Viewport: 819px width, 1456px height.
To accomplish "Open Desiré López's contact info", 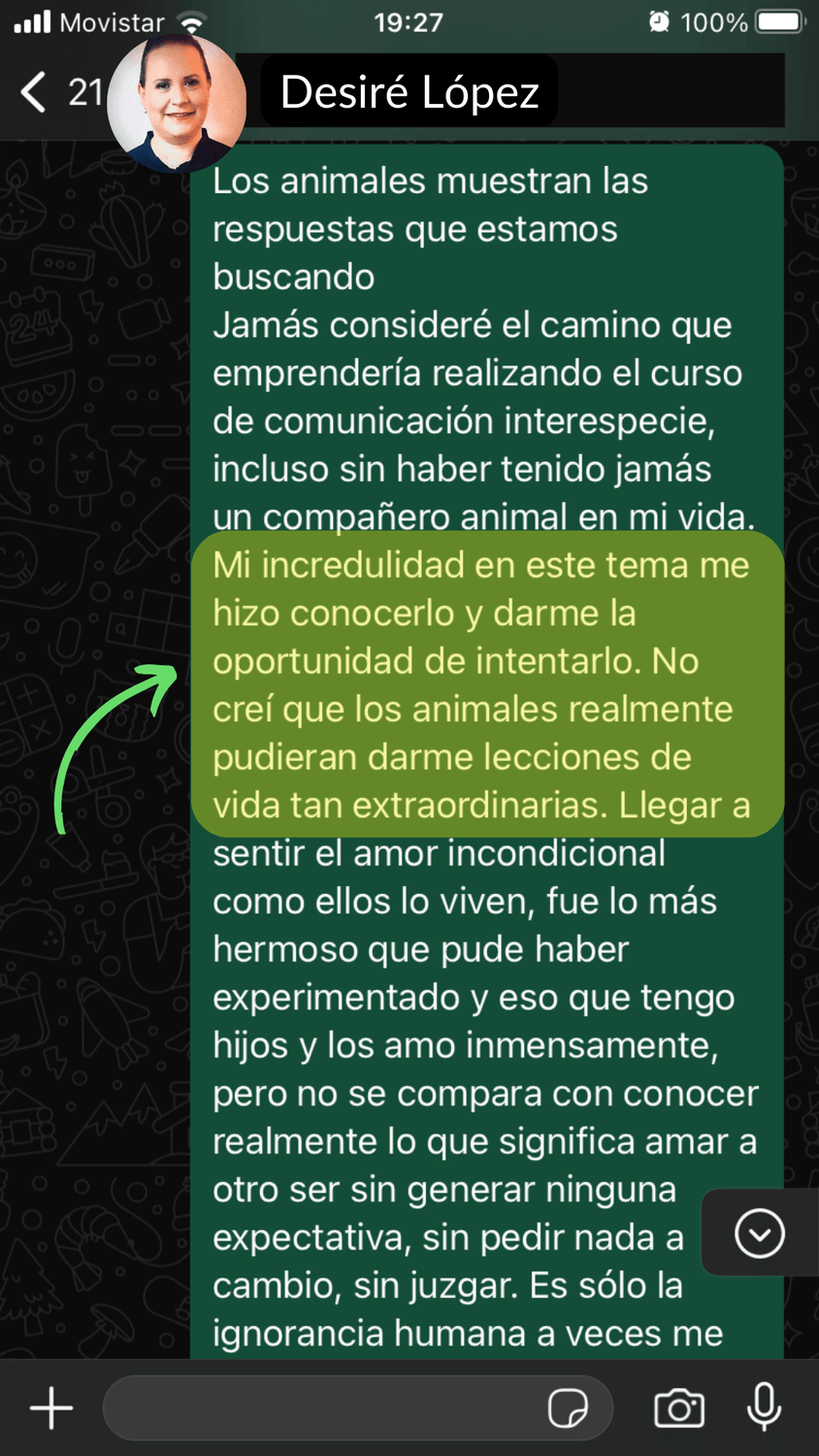I will click(x=409, y=92).
